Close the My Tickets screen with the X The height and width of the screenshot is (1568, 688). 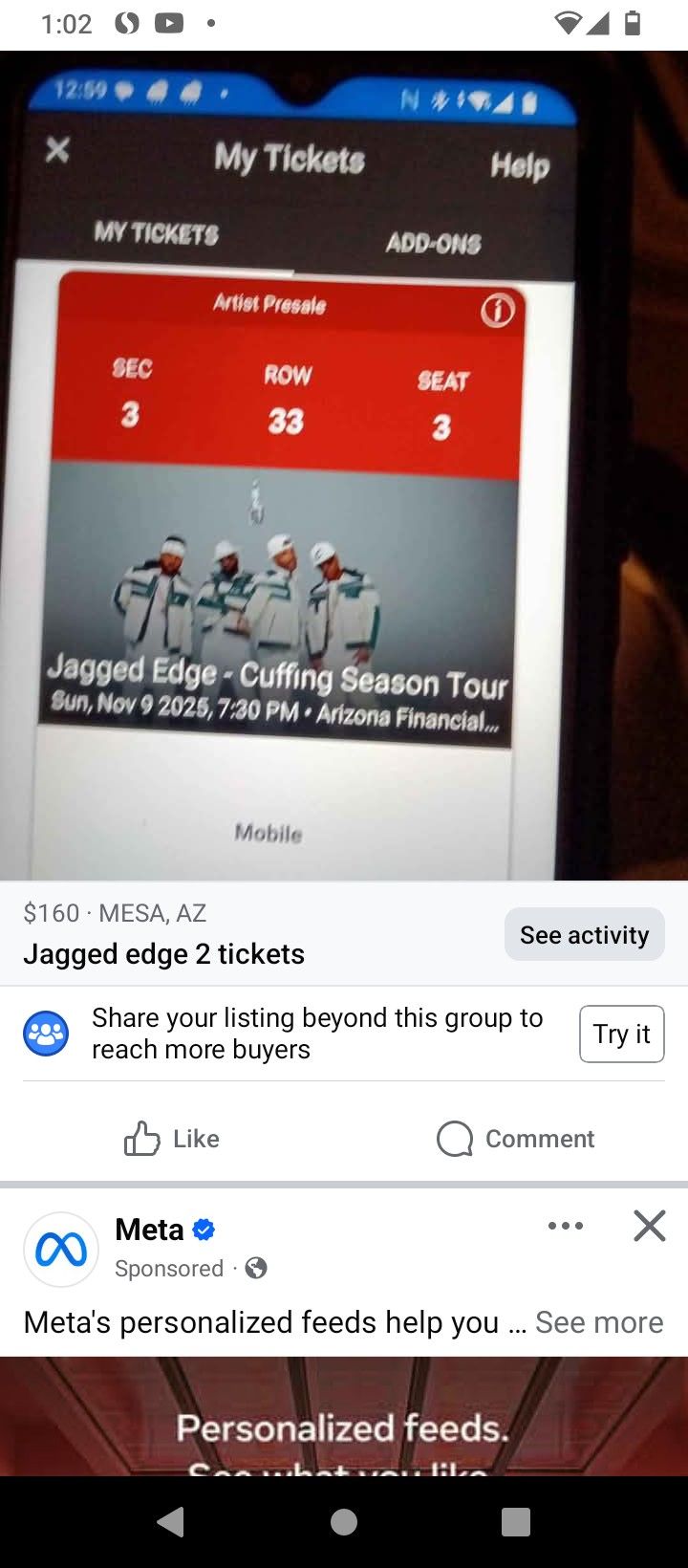click(57, 149)
